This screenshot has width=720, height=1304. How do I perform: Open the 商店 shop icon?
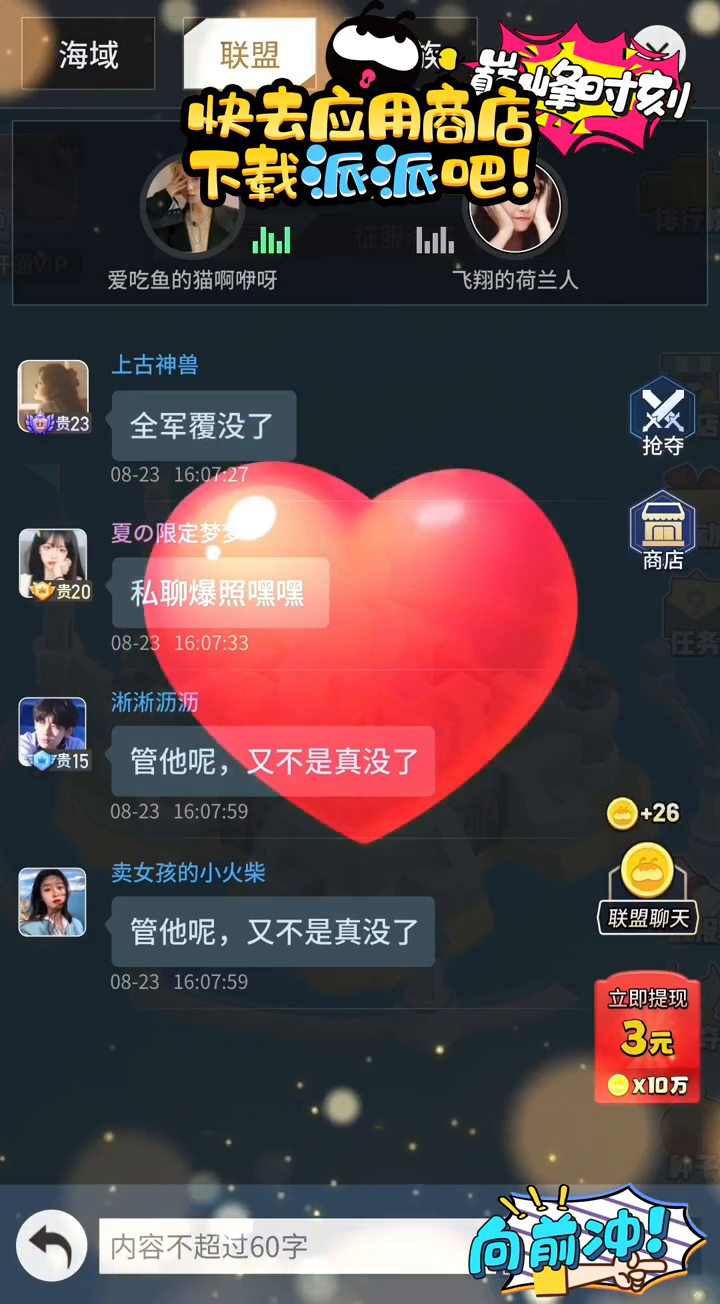(x=662, y=531)
